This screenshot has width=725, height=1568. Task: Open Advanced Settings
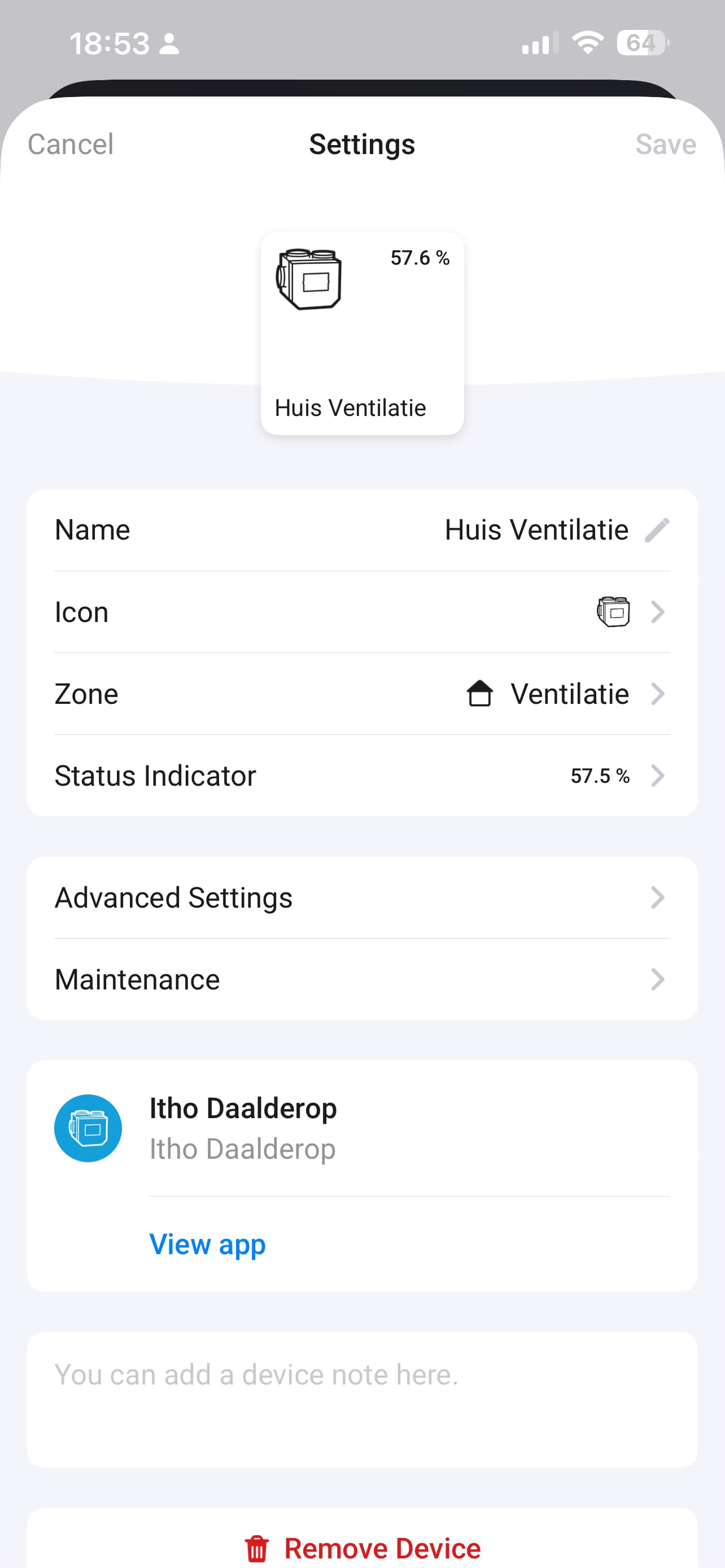(x=362, y=898)
